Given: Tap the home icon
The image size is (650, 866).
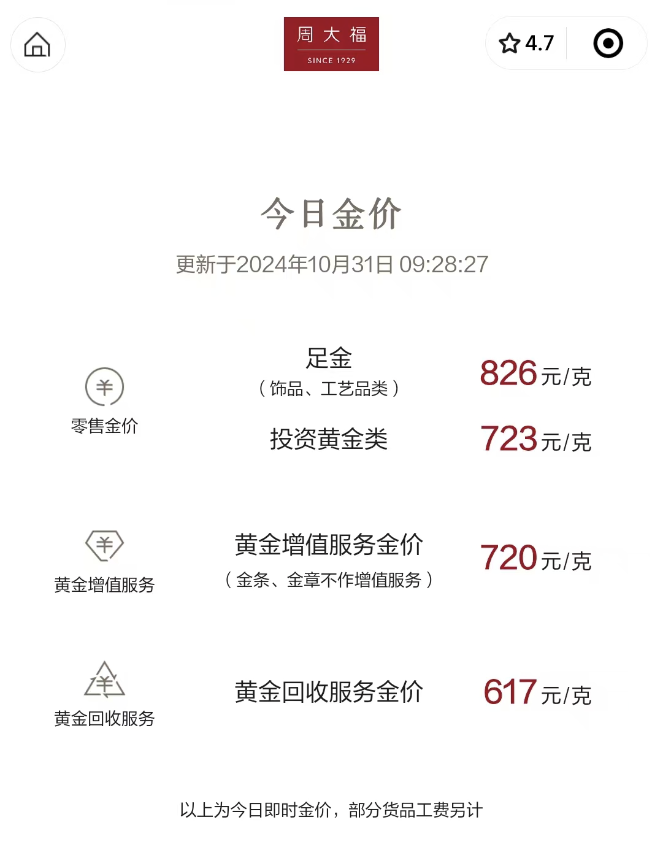Looking at the screenshot, I should tap(37, 44).
